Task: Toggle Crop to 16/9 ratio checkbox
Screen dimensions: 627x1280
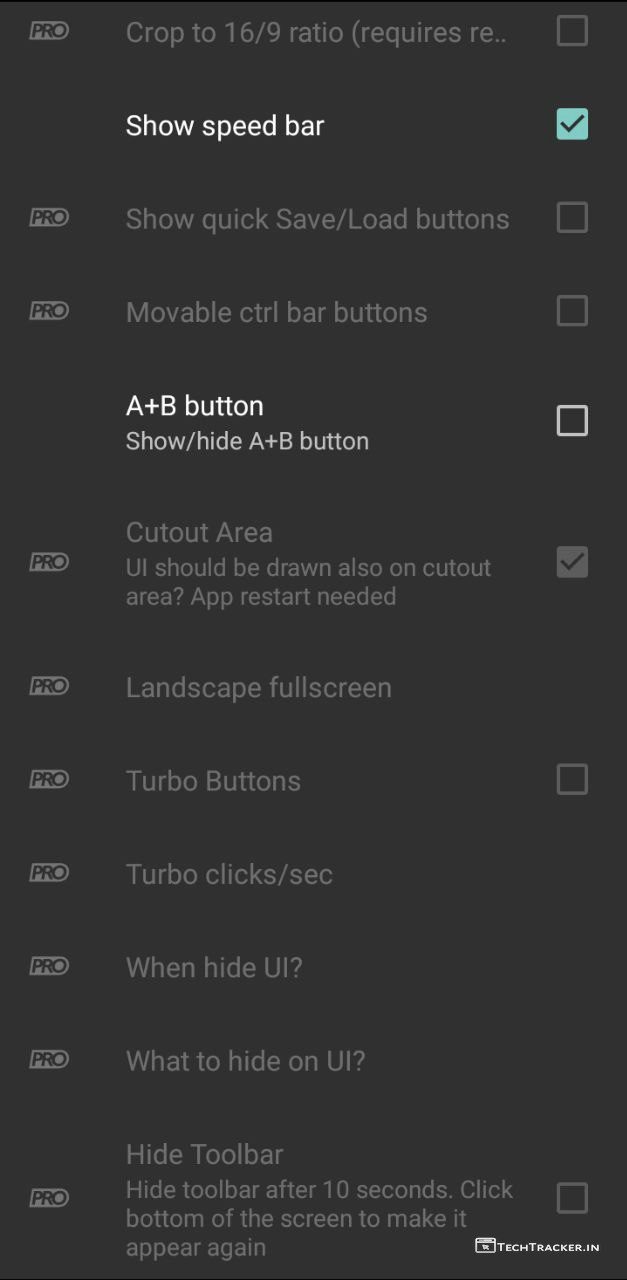Action: pos(572,32)
